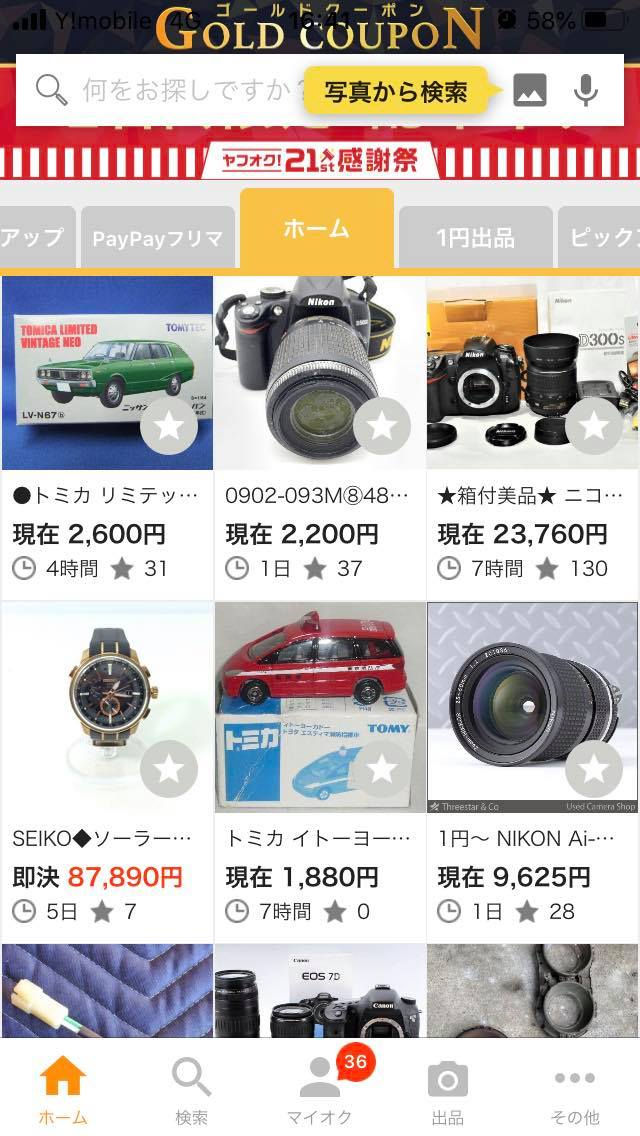640x1136 pixels.
Task: Open マイオク with 36 notifications
Action: pos(320,1090)
